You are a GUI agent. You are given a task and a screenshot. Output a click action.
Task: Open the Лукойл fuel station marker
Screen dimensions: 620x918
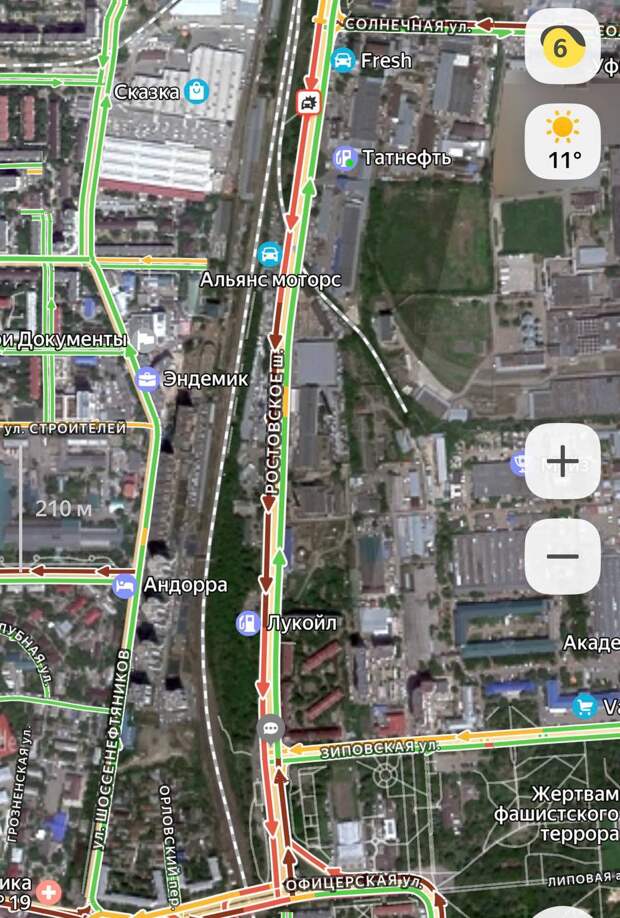coord(247,623)
